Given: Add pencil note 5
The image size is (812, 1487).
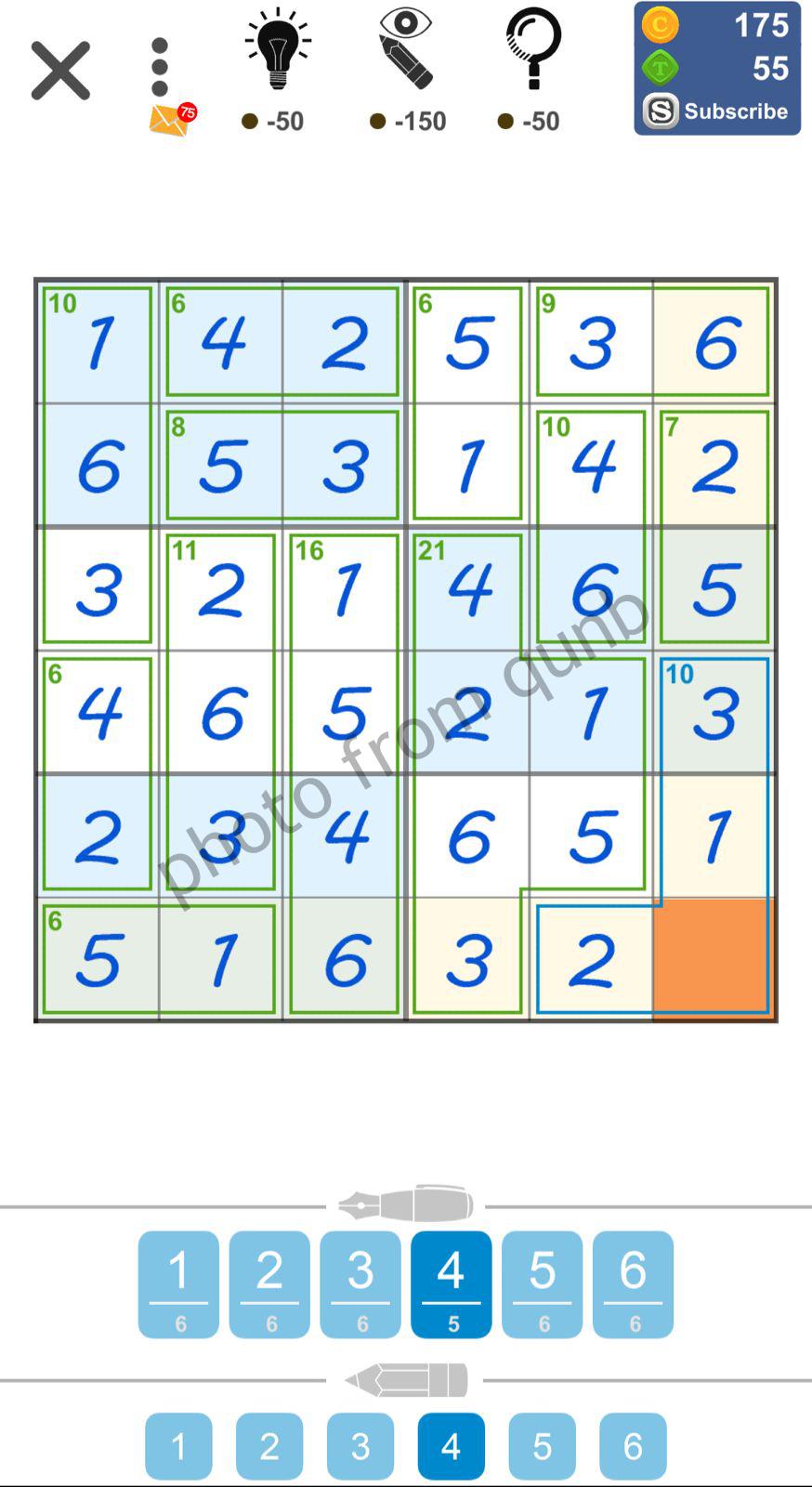Looking at the screenshot, I should [x=543, y=1446].
